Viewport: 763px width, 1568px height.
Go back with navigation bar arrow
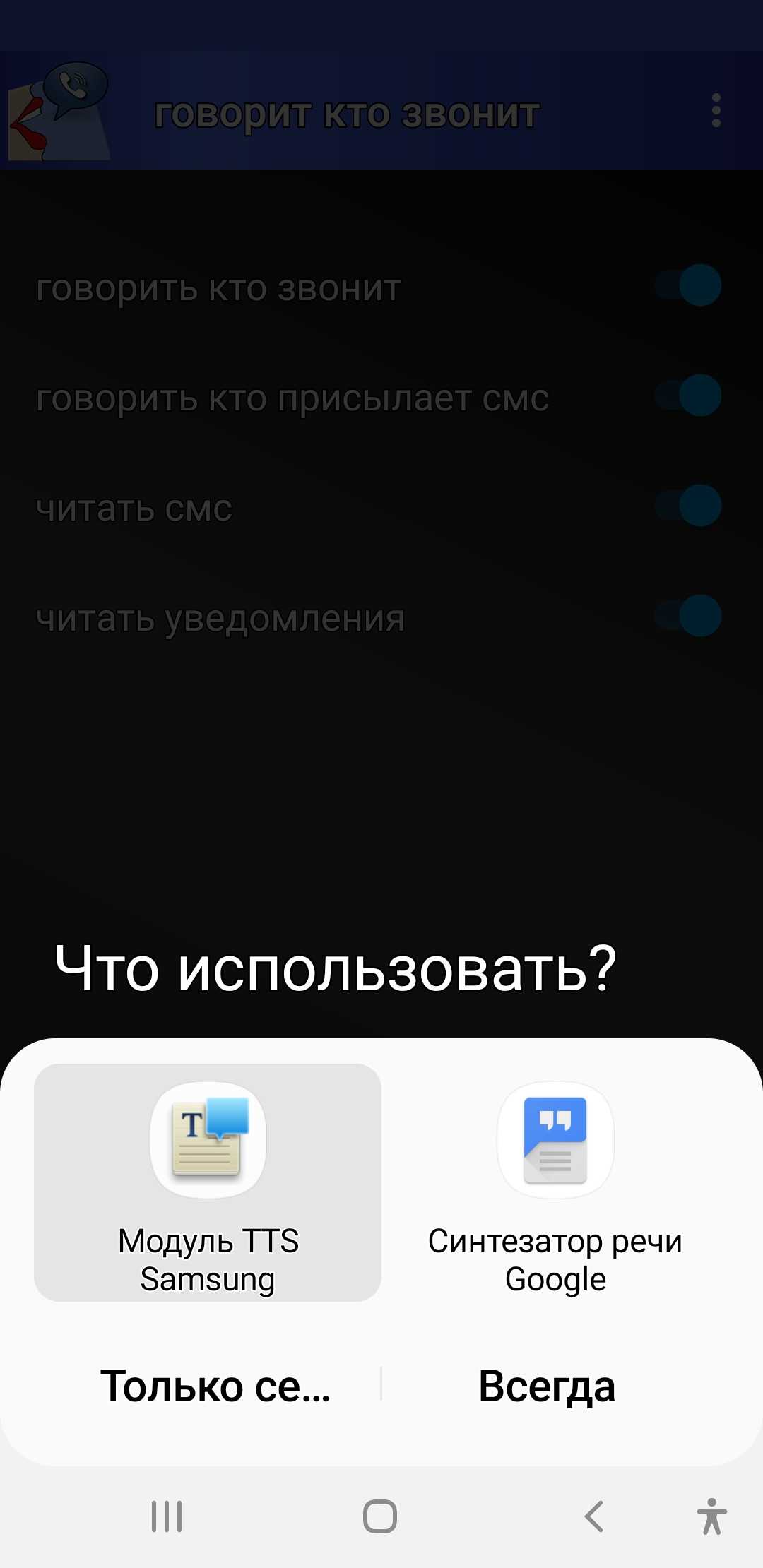tap(594, 1516)
